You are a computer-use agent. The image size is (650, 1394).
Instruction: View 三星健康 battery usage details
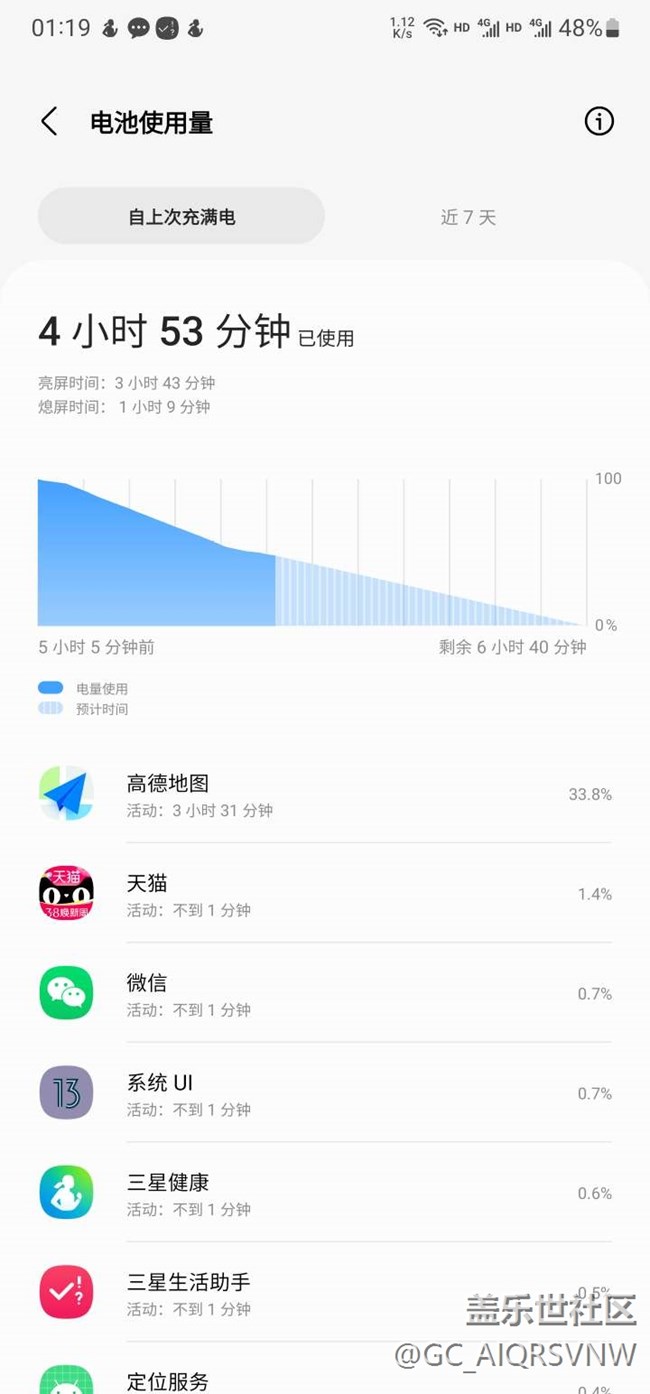click(x=325, y=1193)
